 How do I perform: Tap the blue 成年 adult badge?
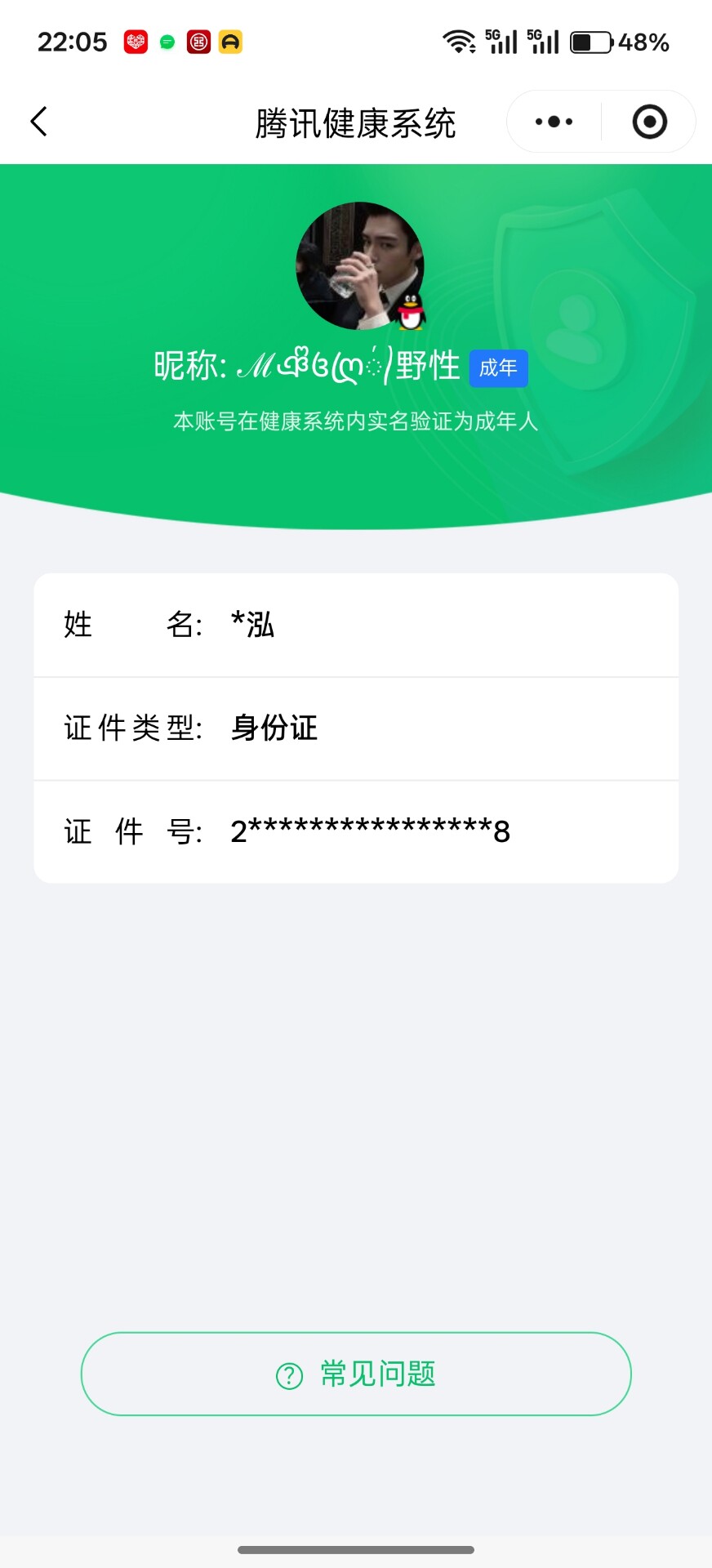click(498, 368)
